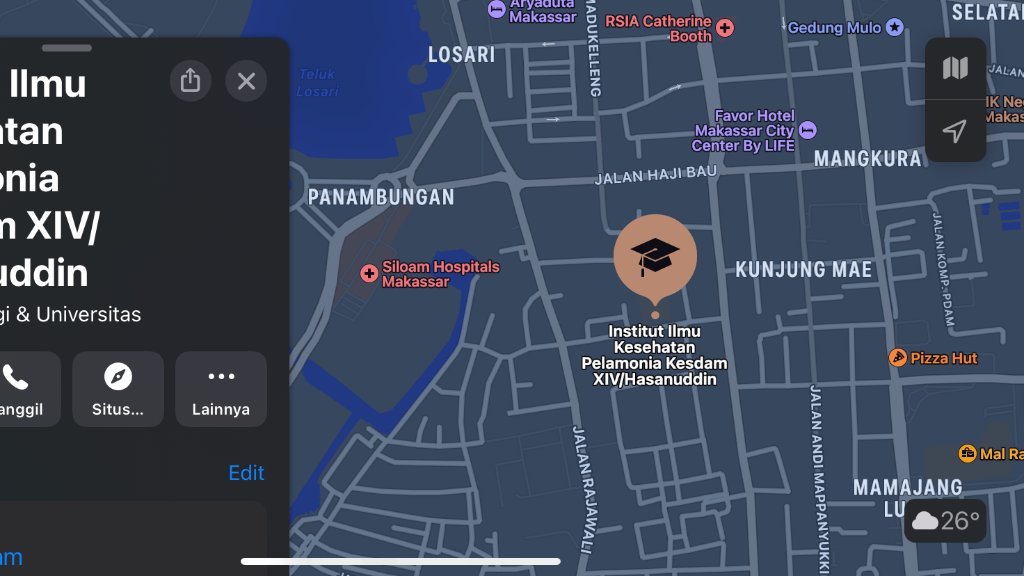Select Gedung Mulo marker
The height and width of the screenshot is (576, 1024).
click(895, 28)
